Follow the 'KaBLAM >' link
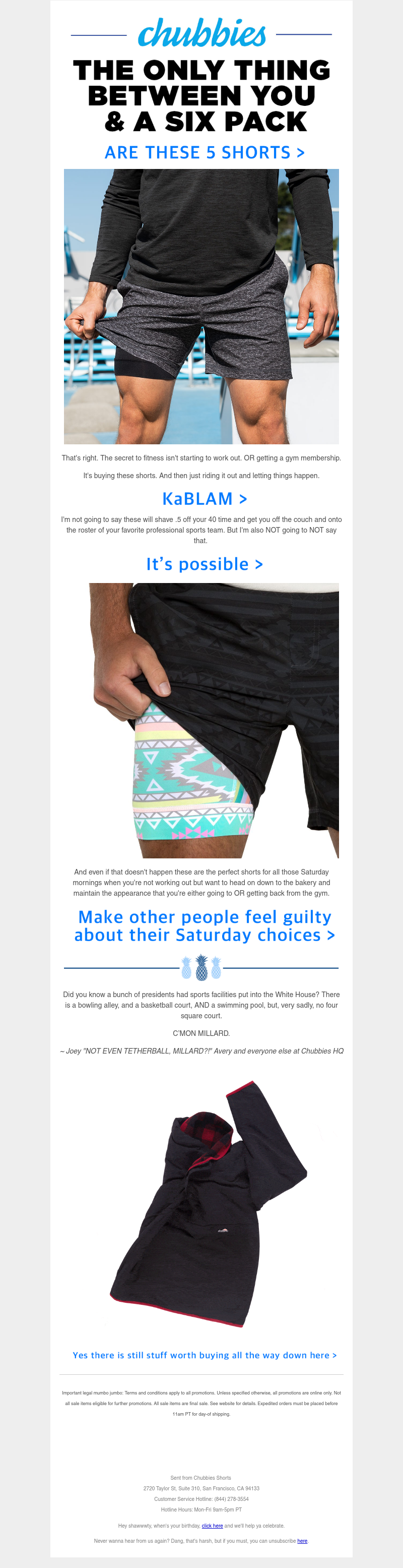403x1568 pixels. point(204,498)
